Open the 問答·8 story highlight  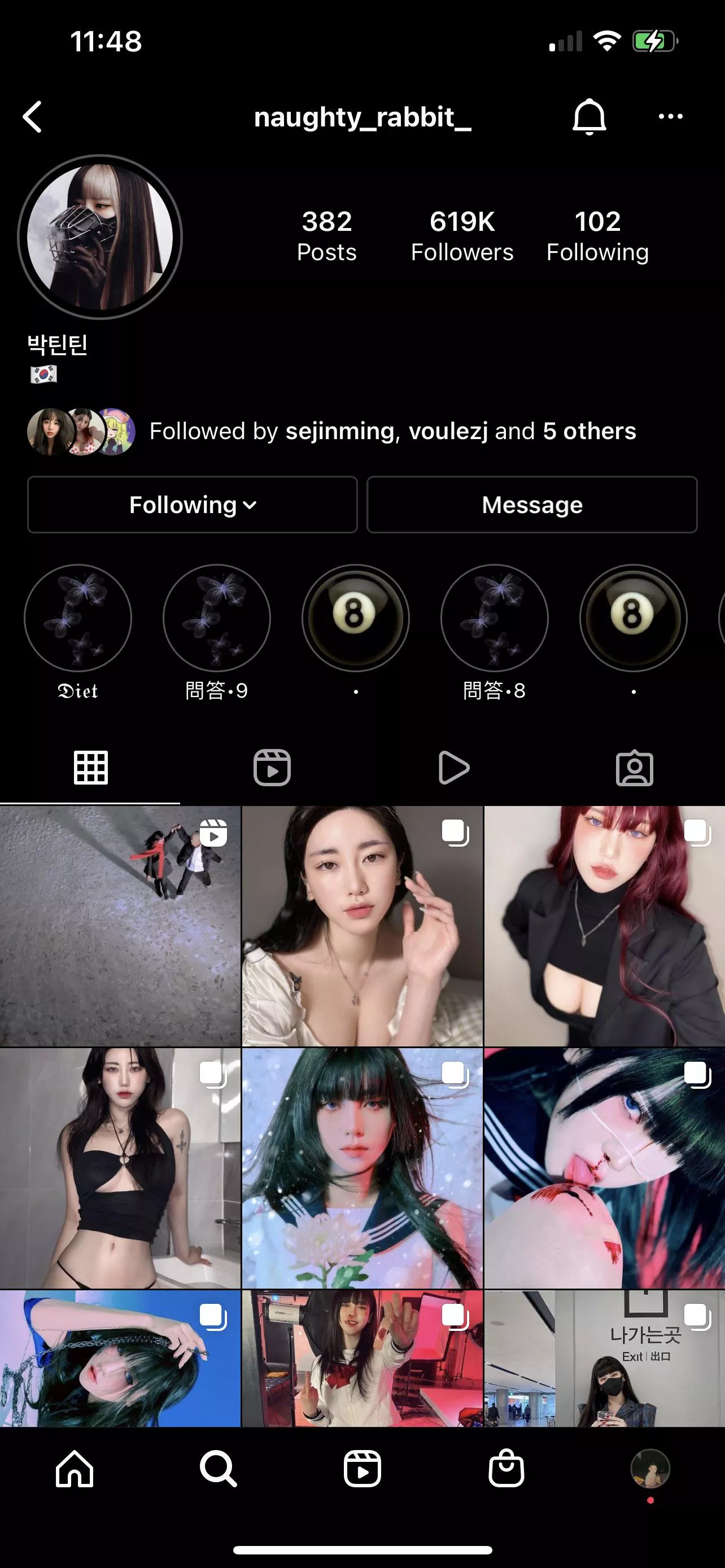click(494, 619)
